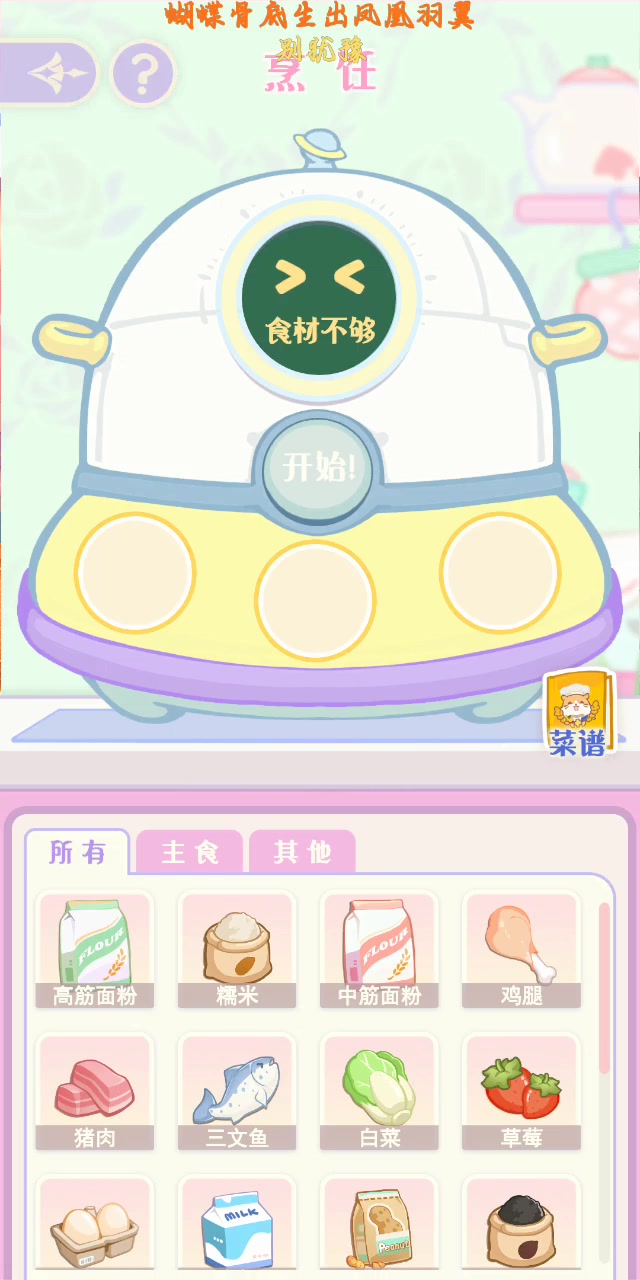Choose the 白菜 ingredient
The image size is (640, 1280).
379,1092
